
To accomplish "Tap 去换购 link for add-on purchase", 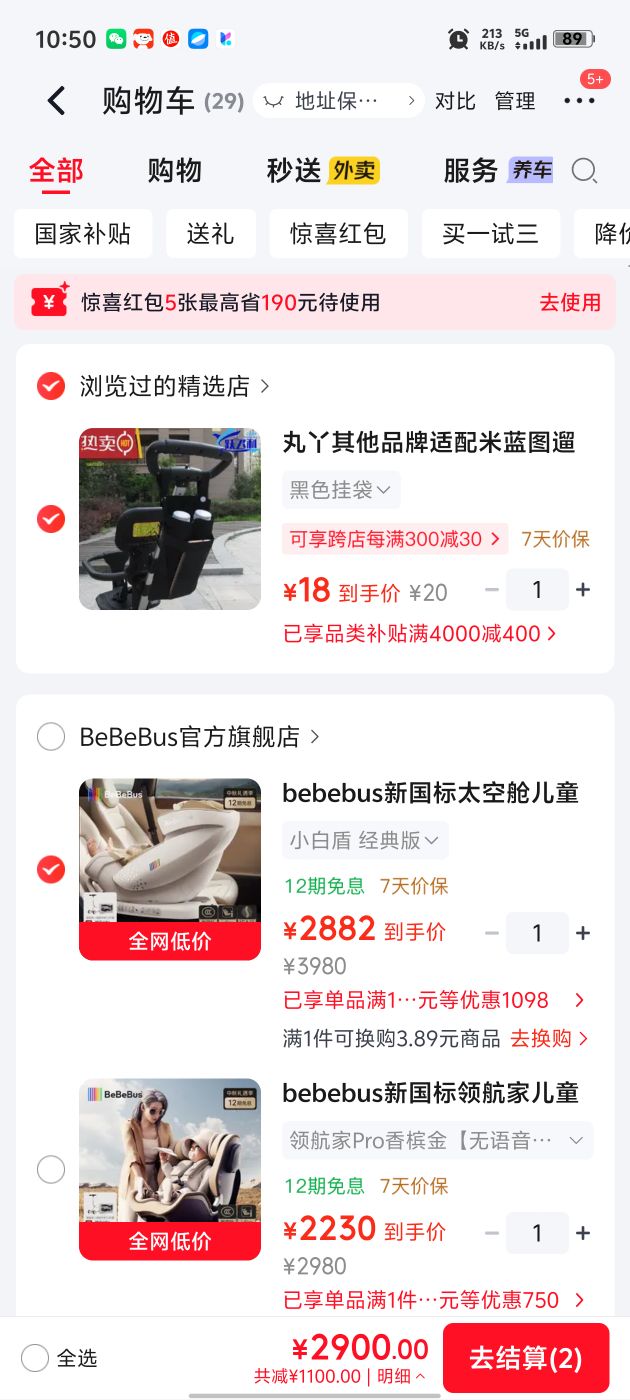I will pyautogui.click(x=550, y=1038).
